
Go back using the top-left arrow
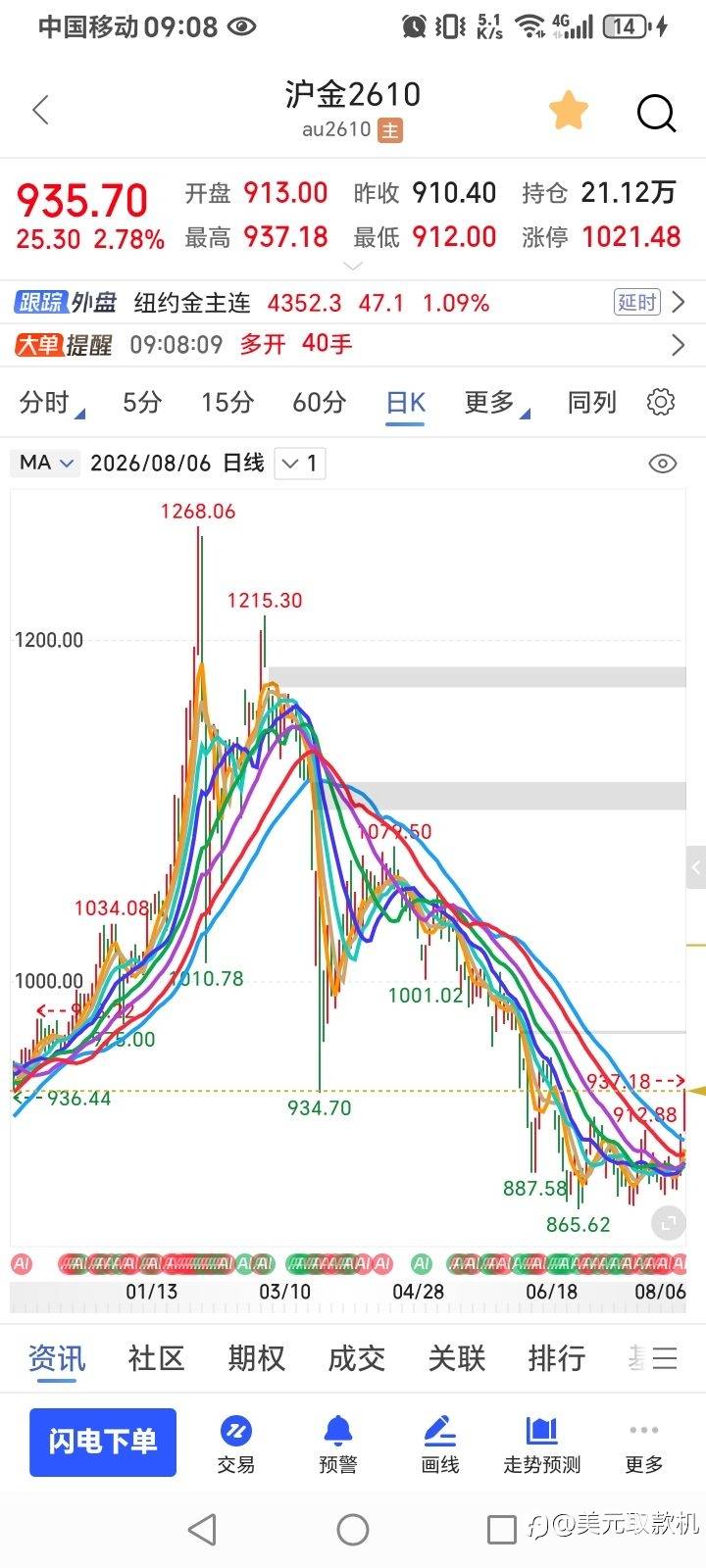tap(41, 110)
